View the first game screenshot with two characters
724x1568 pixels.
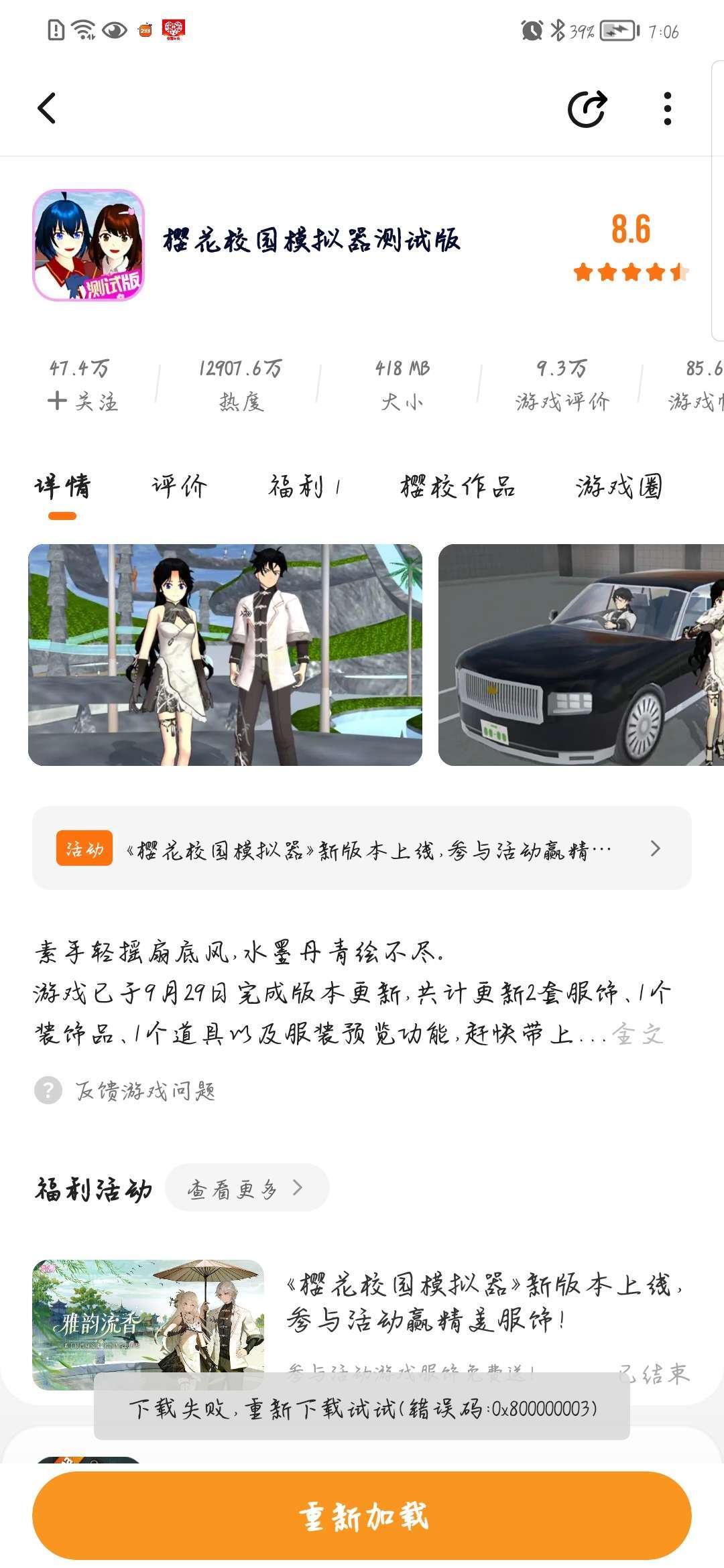(225, 655)
